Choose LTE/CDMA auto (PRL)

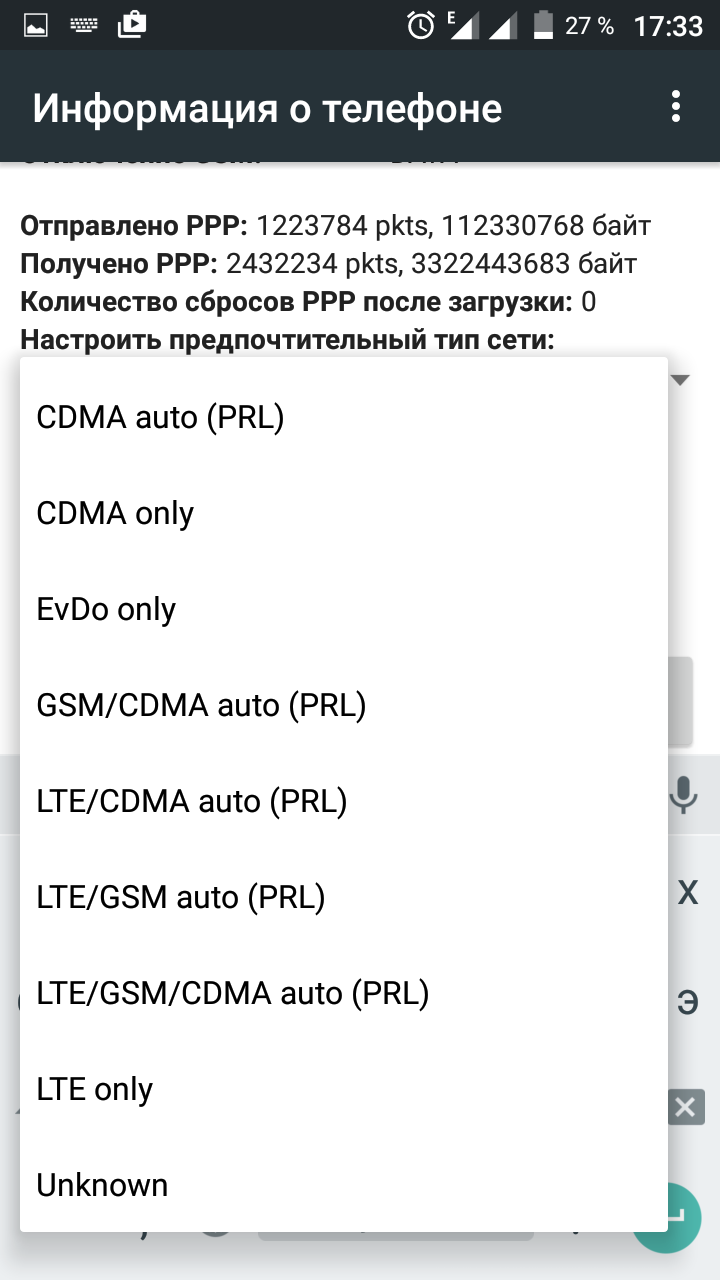pos(344,801)
